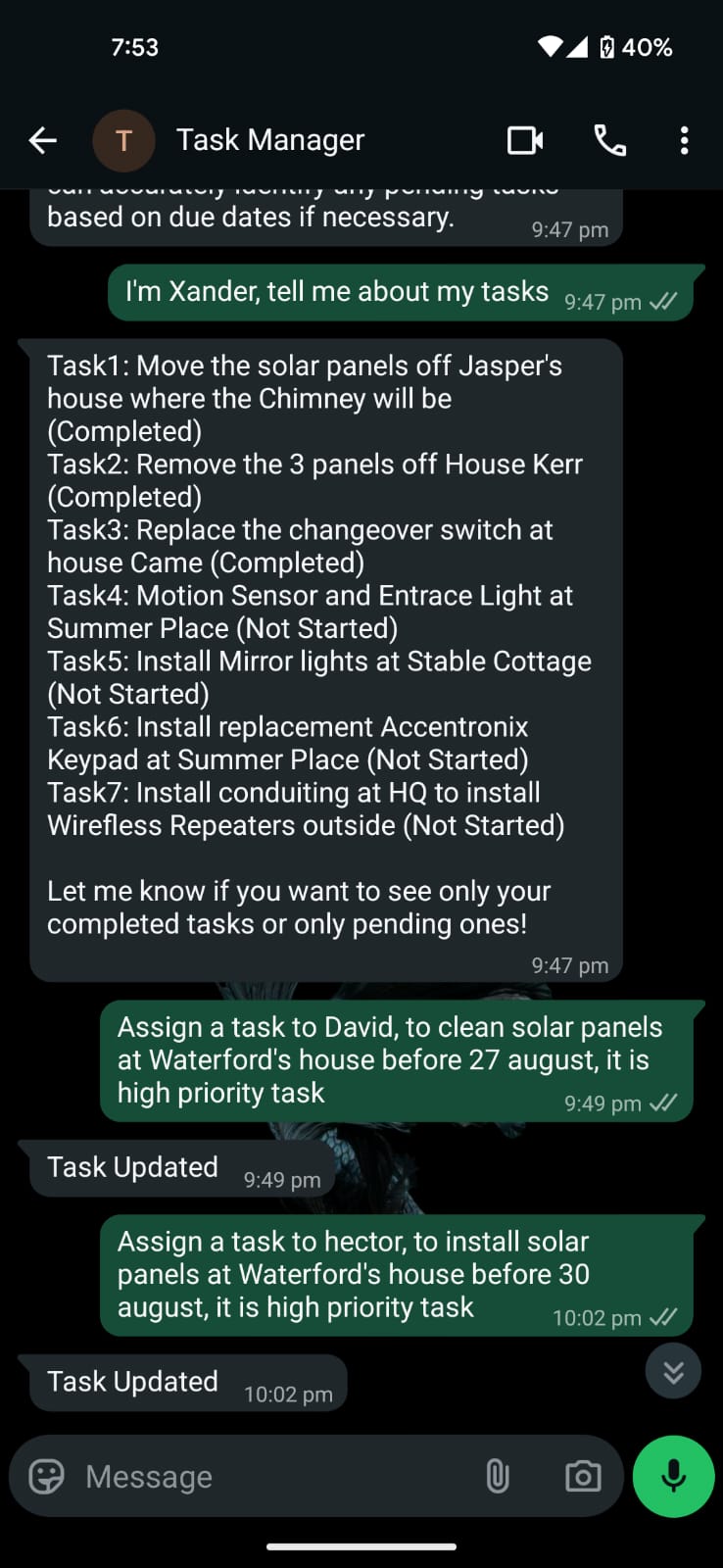Start a video call with Task Manager
The image size is (723, 1568).
tap(524, 140)
